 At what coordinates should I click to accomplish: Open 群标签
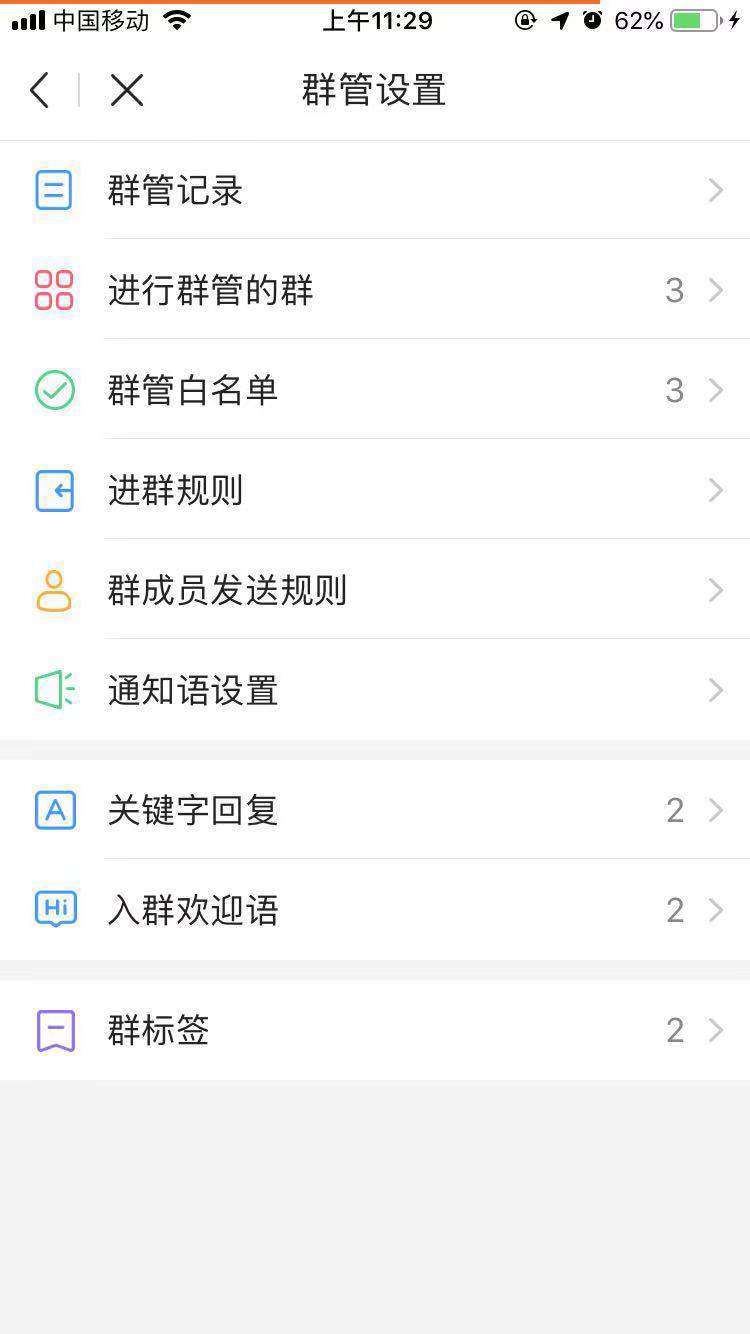click(375, 1030)
